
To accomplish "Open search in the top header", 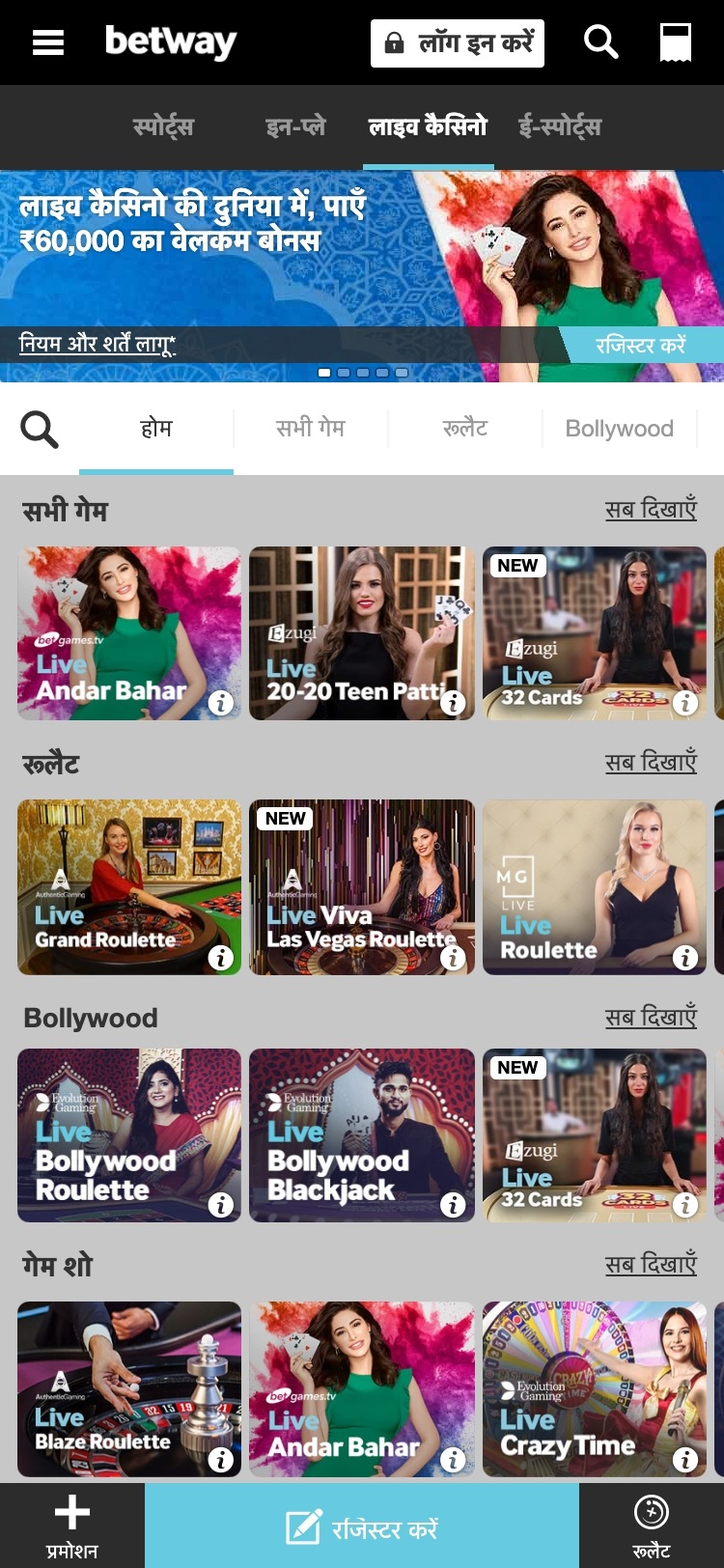I will click(600, 42).
